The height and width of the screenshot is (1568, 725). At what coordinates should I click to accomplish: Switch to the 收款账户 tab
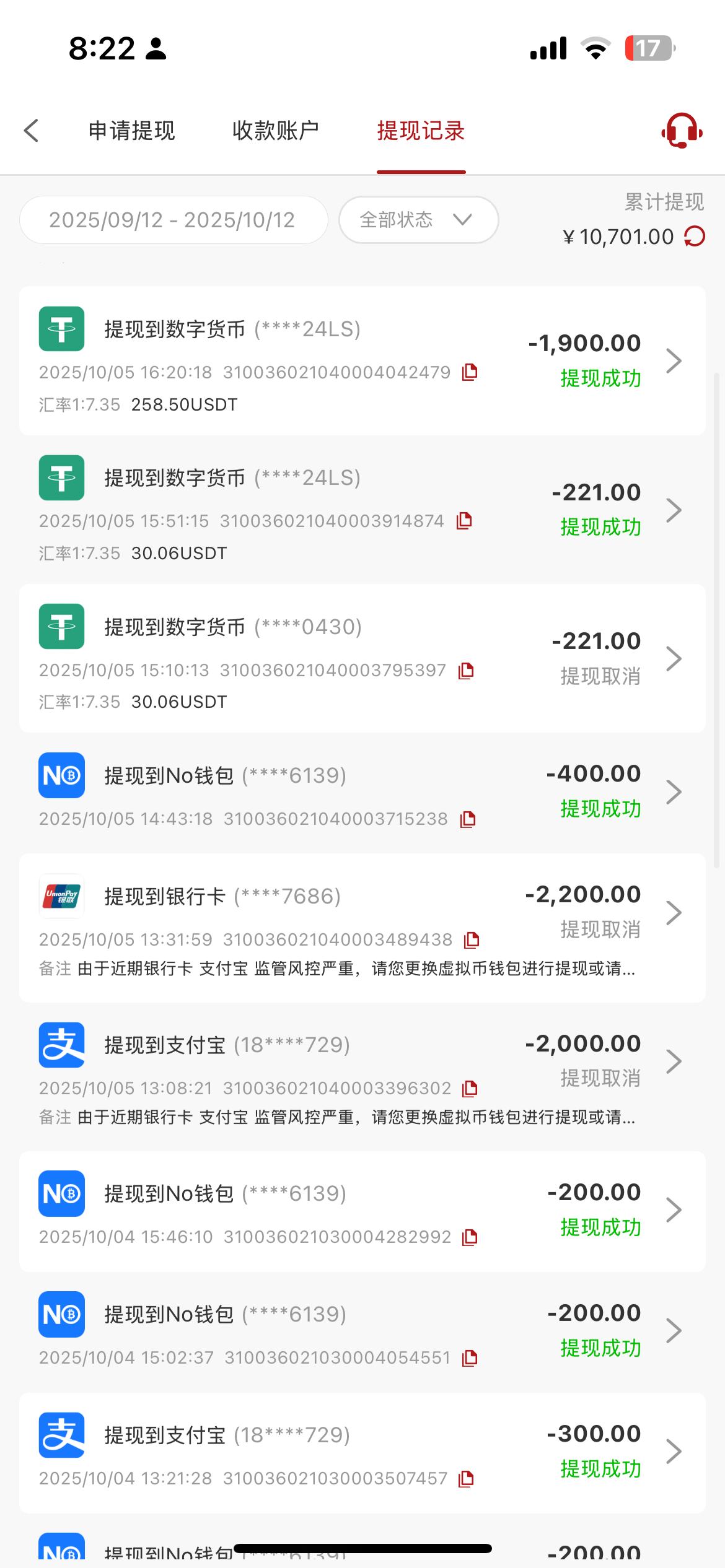coord(275,131)
